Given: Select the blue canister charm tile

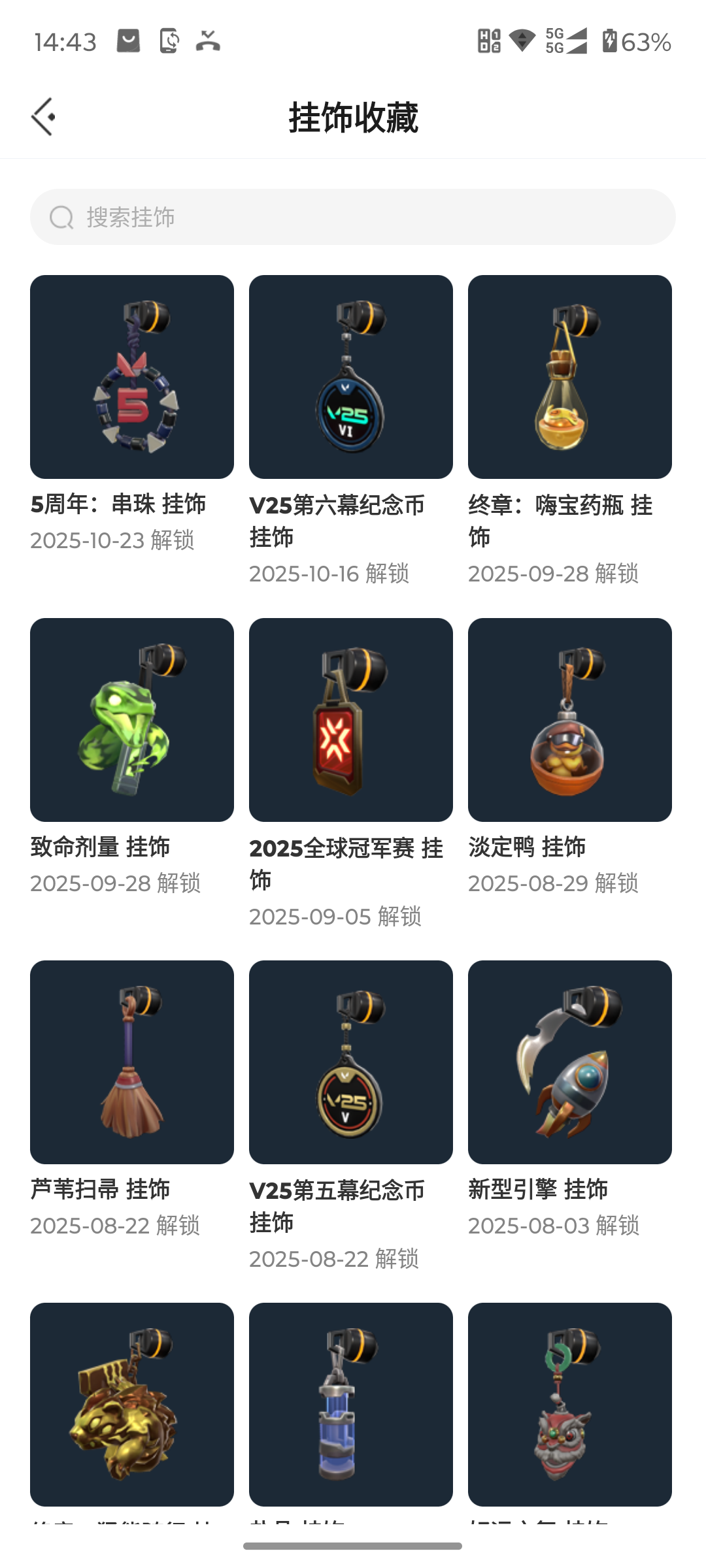Looking at the screenshot, I should pyautogui.click(x=351, y=1405).
